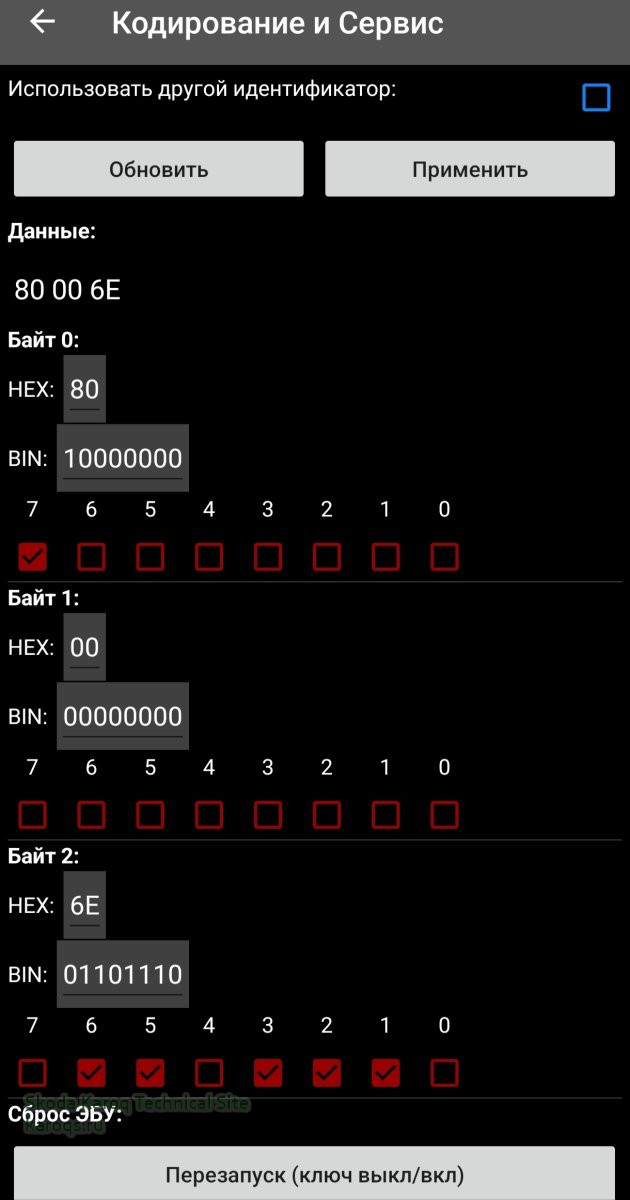Uncheck bit 6 of Byte 2
Viewport: 630px width, 1200px height.
click(91, 1073)
